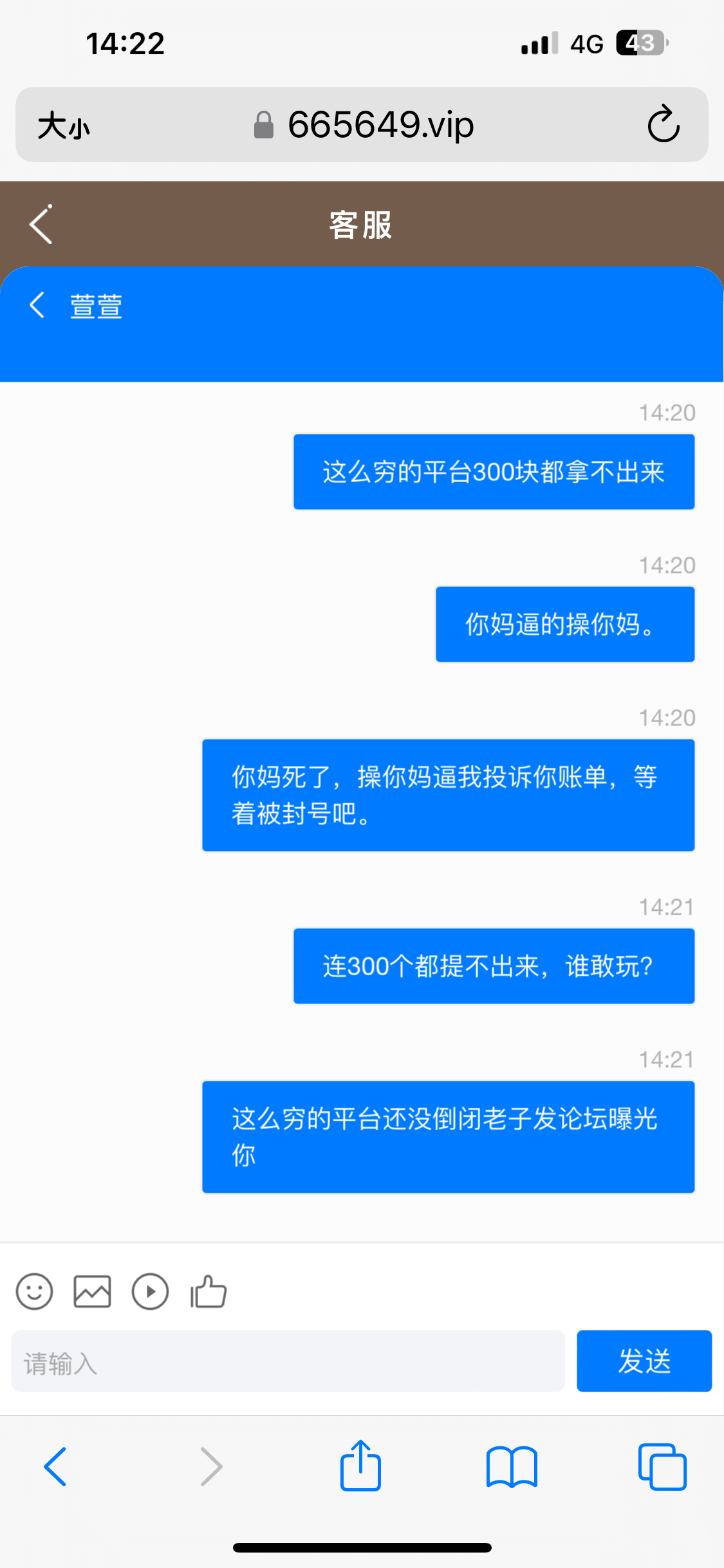Tap the back chevron beside 萱萱

pyautogui.click(x=37, y=305)
